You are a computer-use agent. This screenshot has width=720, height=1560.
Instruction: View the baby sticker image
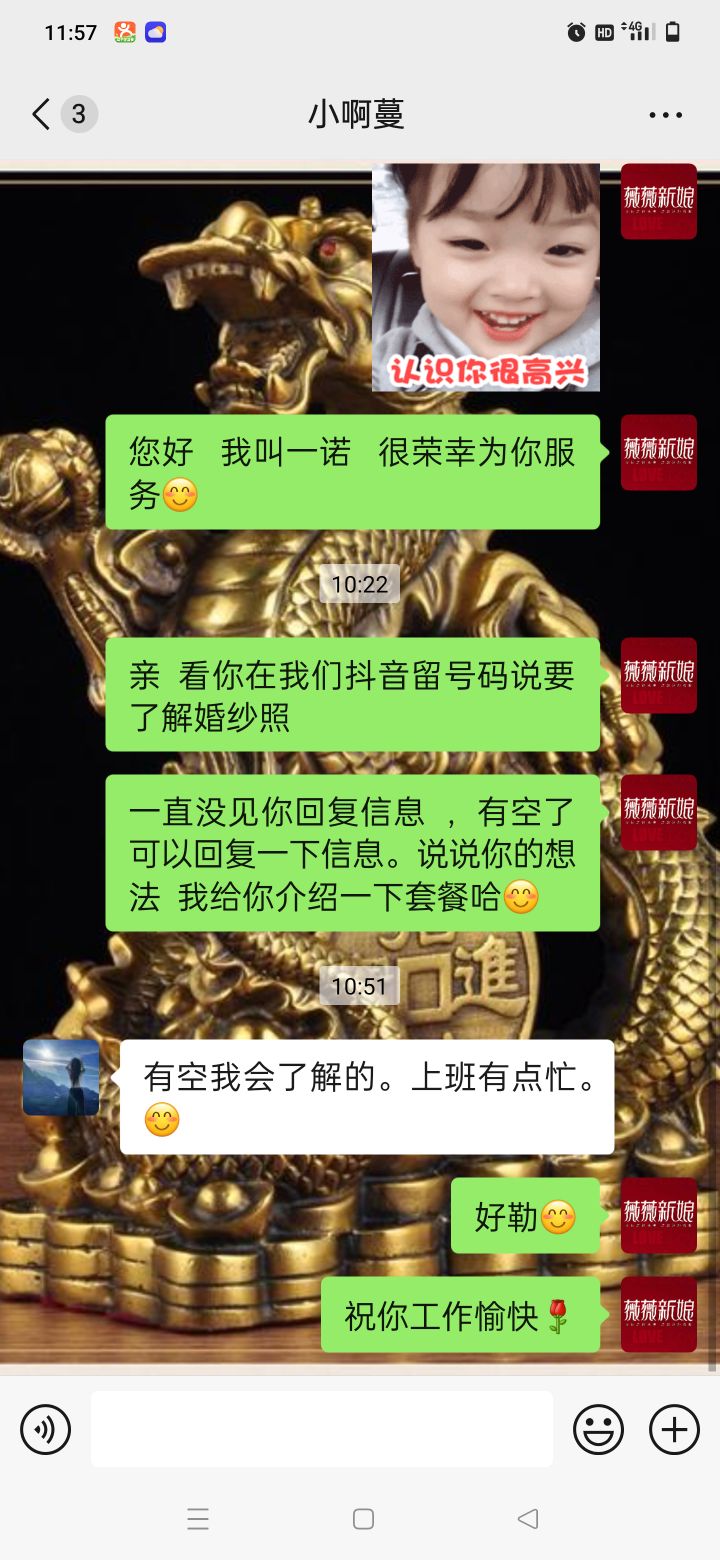486,277
